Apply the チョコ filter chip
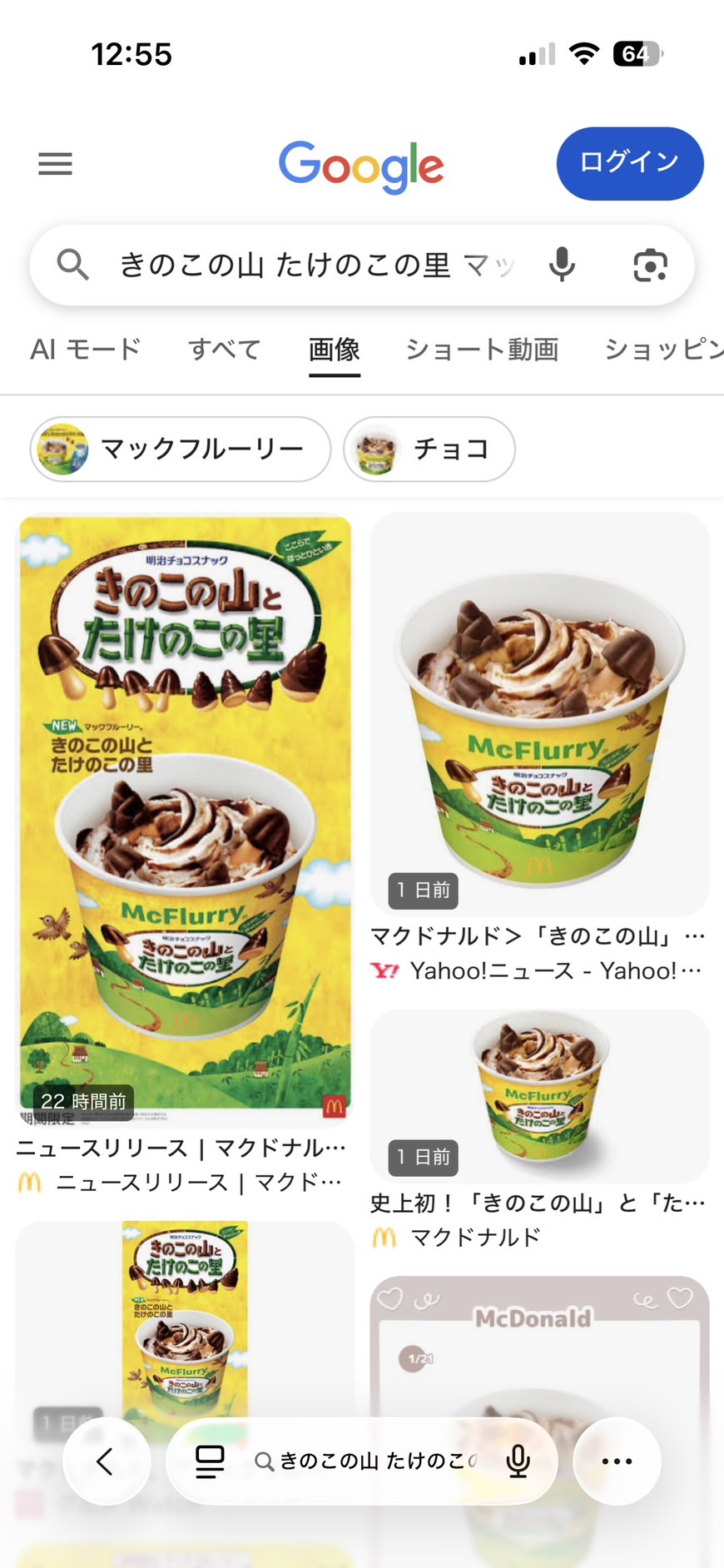 pos(429,449)
